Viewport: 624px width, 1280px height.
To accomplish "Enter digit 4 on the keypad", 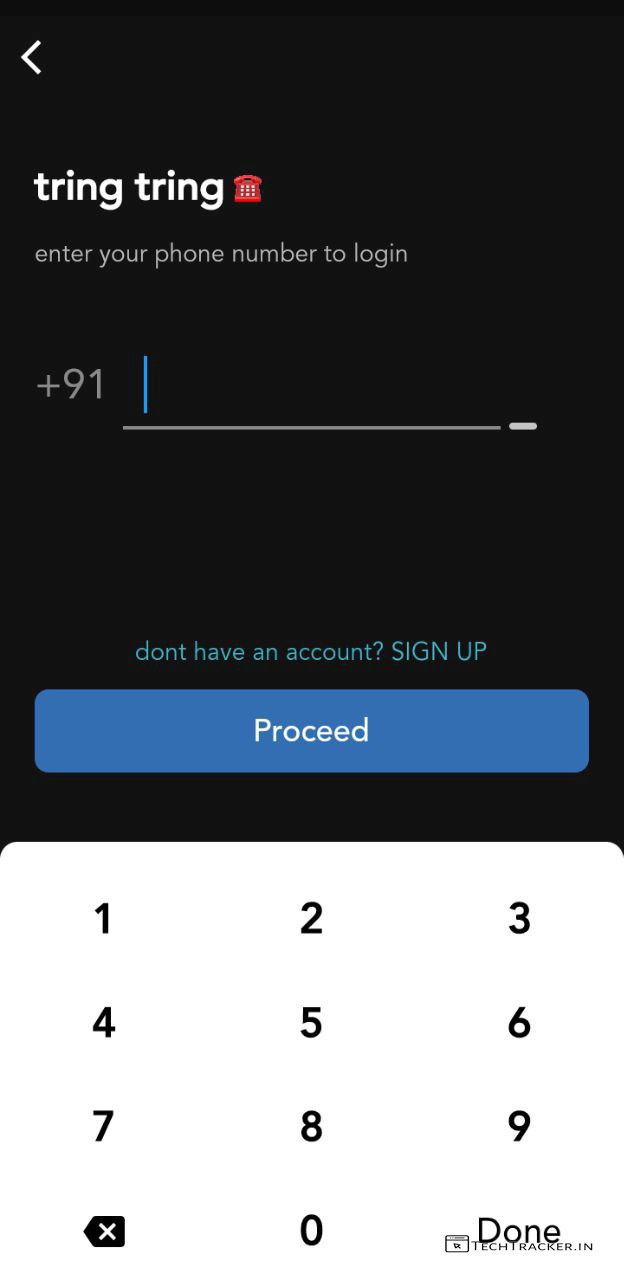I will pos(103,1022).
